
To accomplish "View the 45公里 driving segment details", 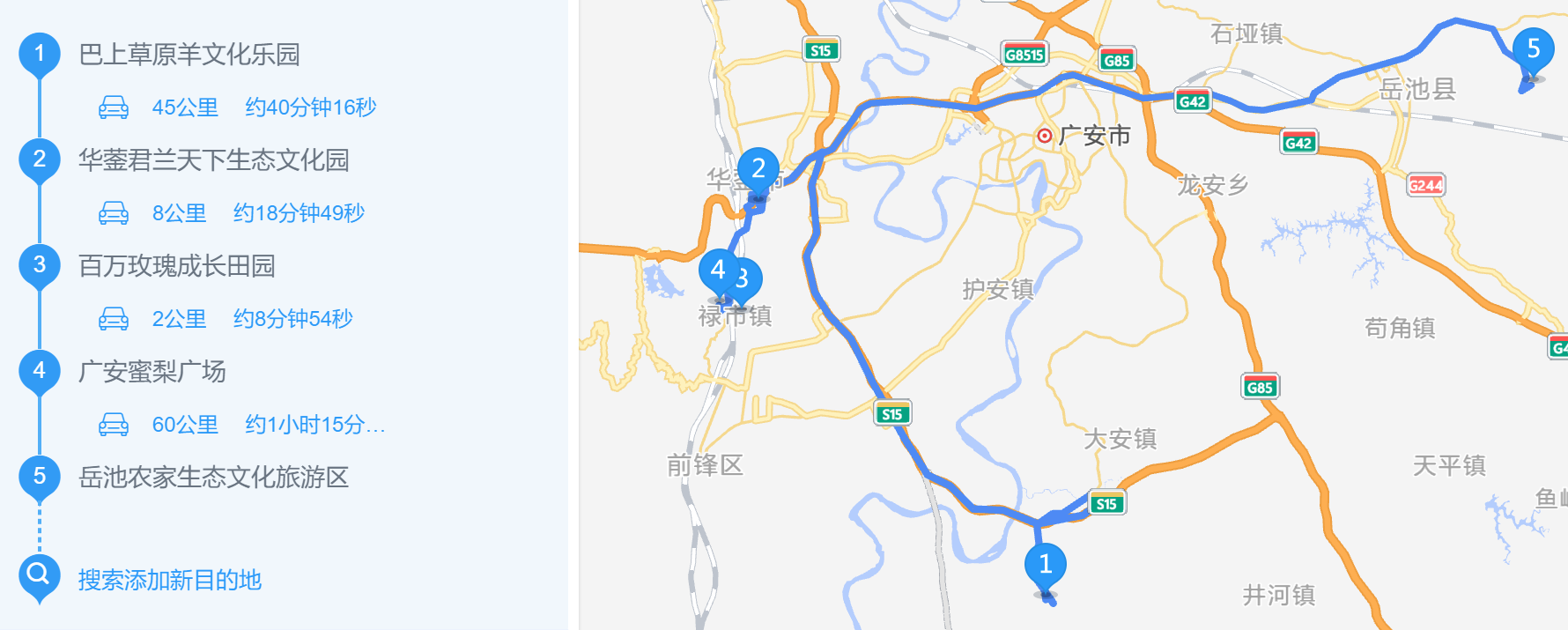I will (238, 107).
